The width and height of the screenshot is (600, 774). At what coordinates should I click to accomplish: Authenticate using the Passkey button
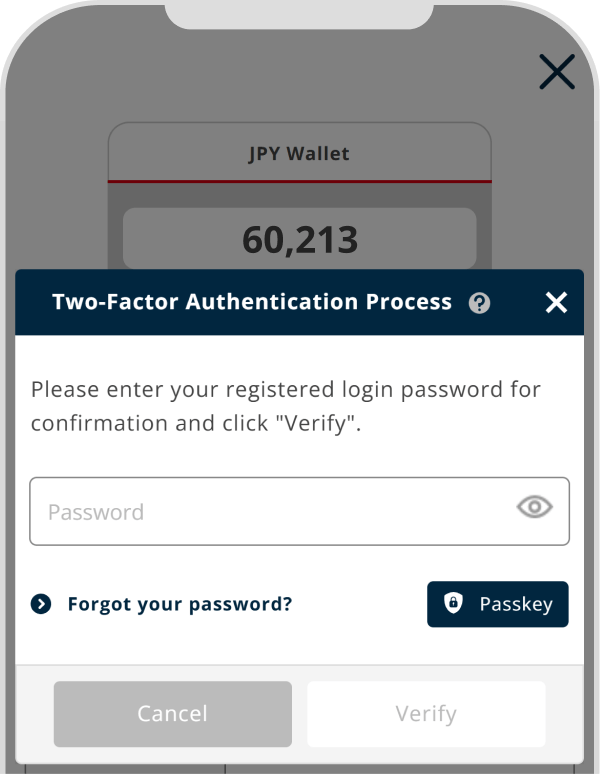497,604
